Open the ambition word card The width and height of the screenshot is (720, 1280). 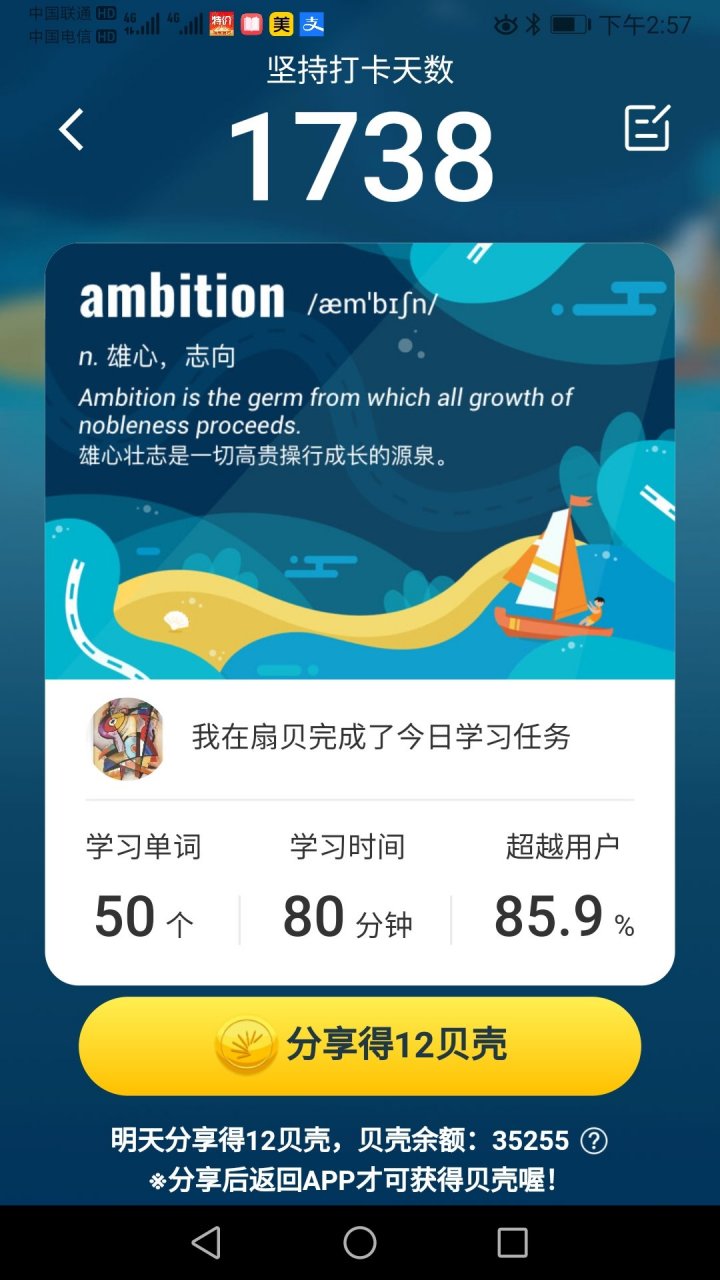click(360, 461)
